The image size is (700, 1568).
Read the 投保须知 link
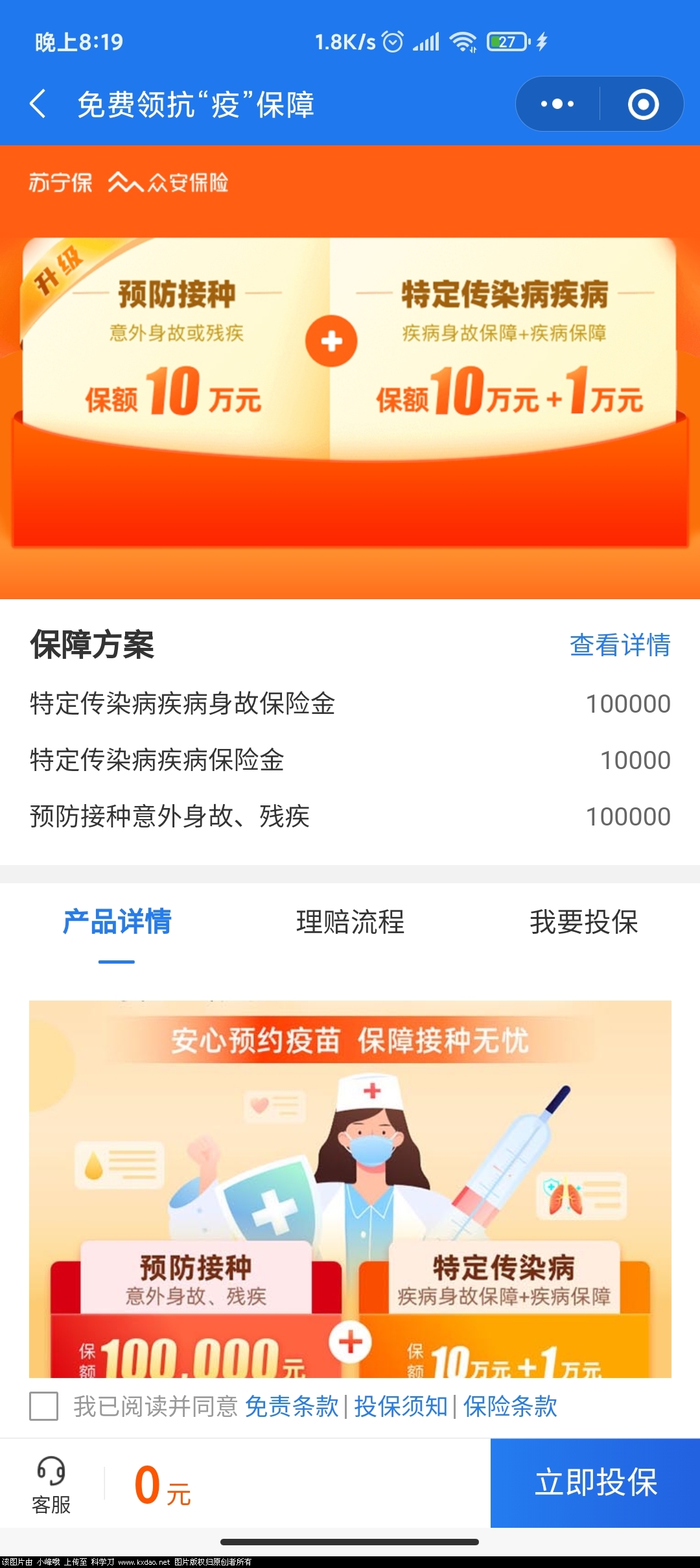(401, 1407)
